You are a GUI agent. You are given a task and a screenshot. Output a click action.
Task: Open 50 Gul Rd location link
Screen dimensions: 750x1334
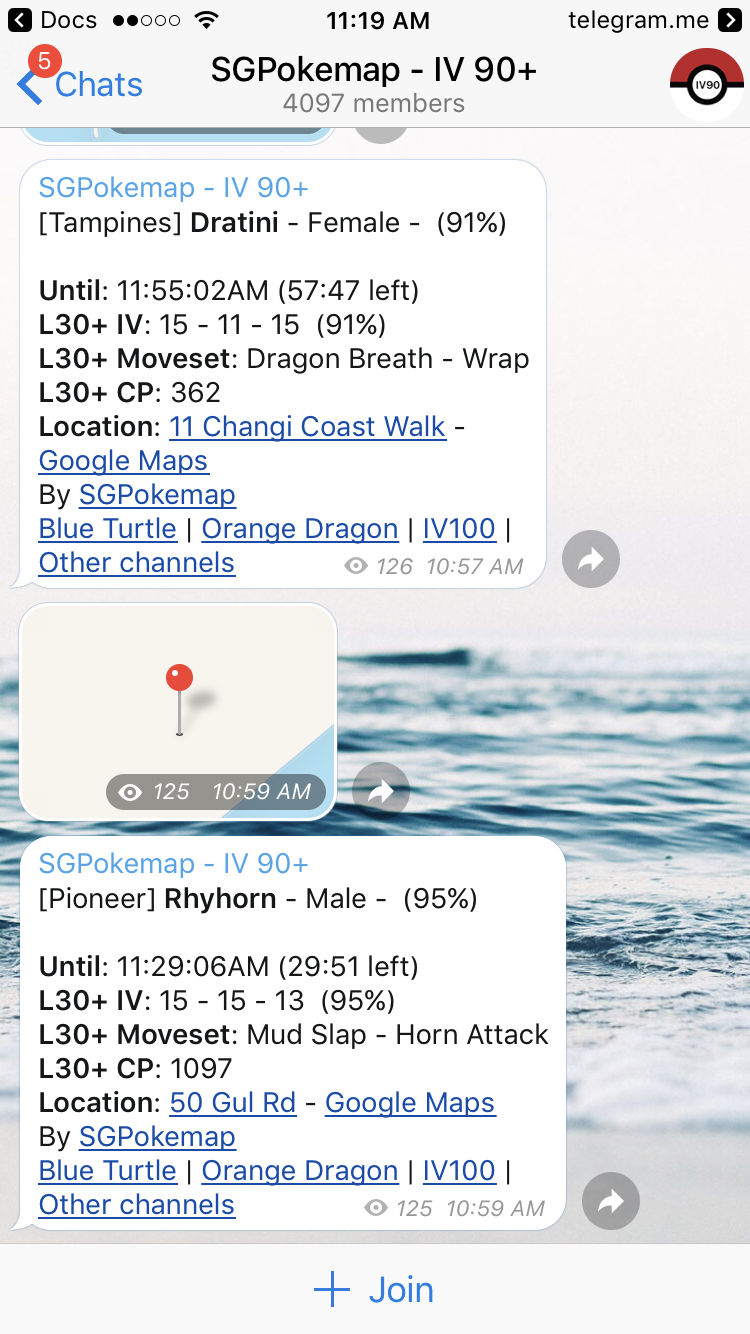click(233, 1103)
